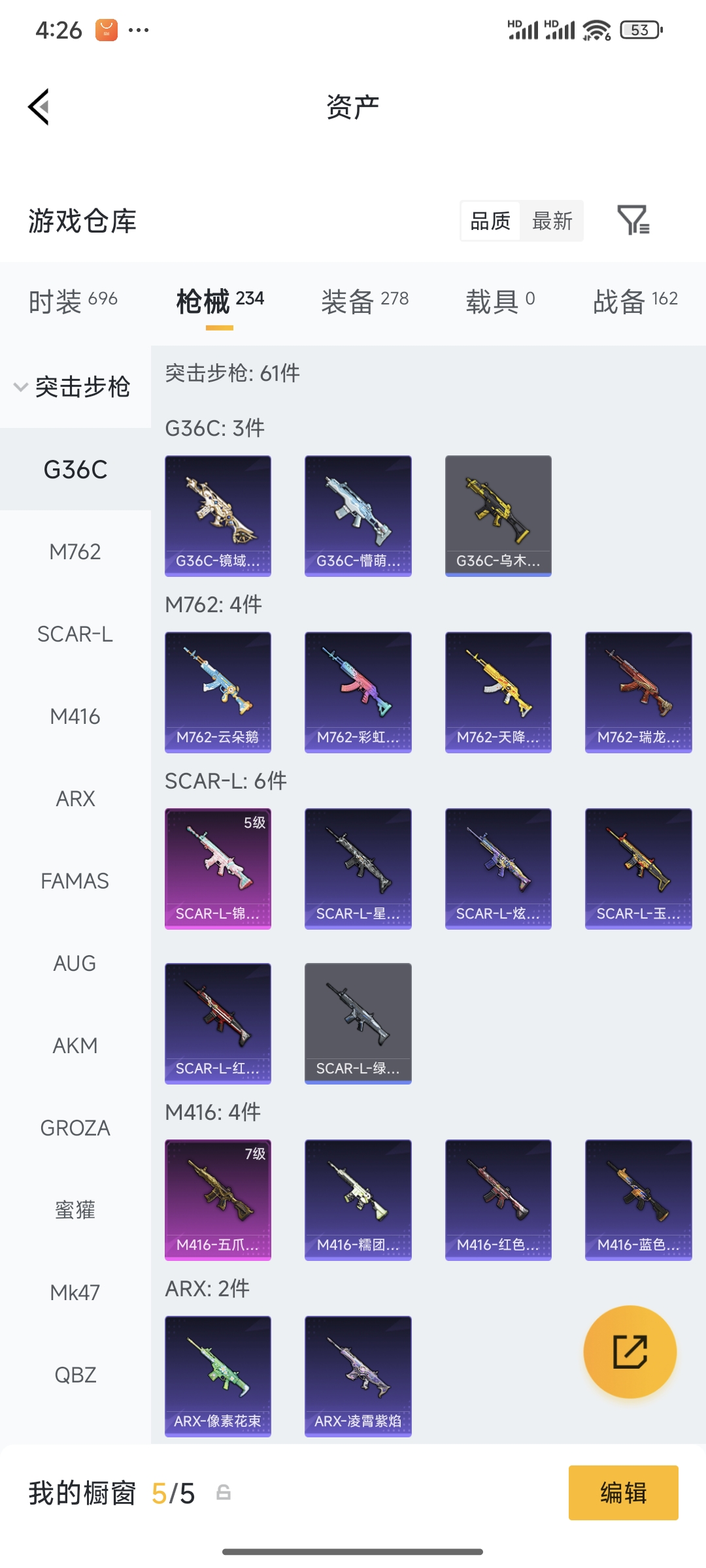Switch to the 时装 tab
The height and width of the screenshot is (1568, 706).
(x=73, y=301)
